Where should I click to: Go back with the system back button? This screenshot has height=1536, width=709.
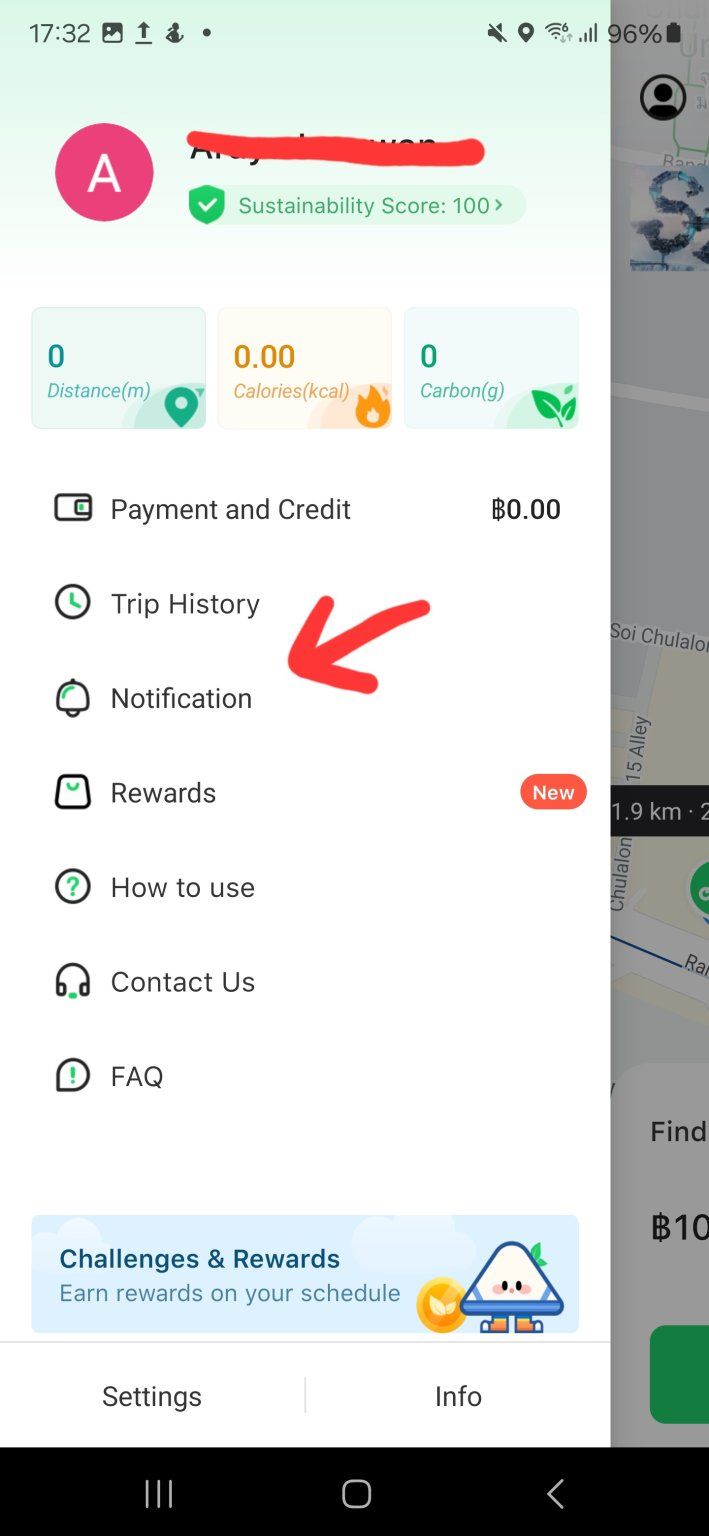555,1494
